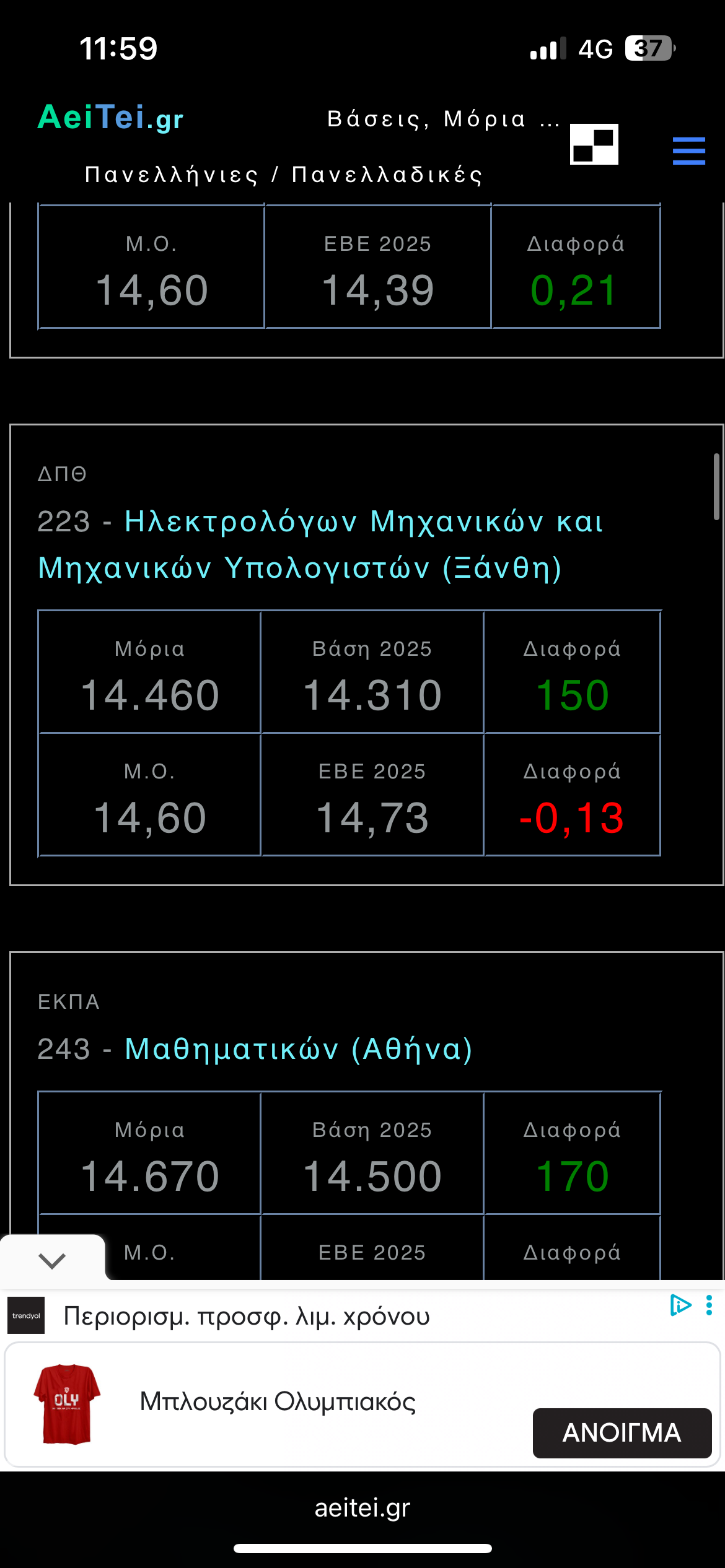This screenshot has width=725, height=1568.
Task: Open Ηλεκτρολόγων Μηχανικών (Ξάνθη) department link
Action: tap(320, 544)
